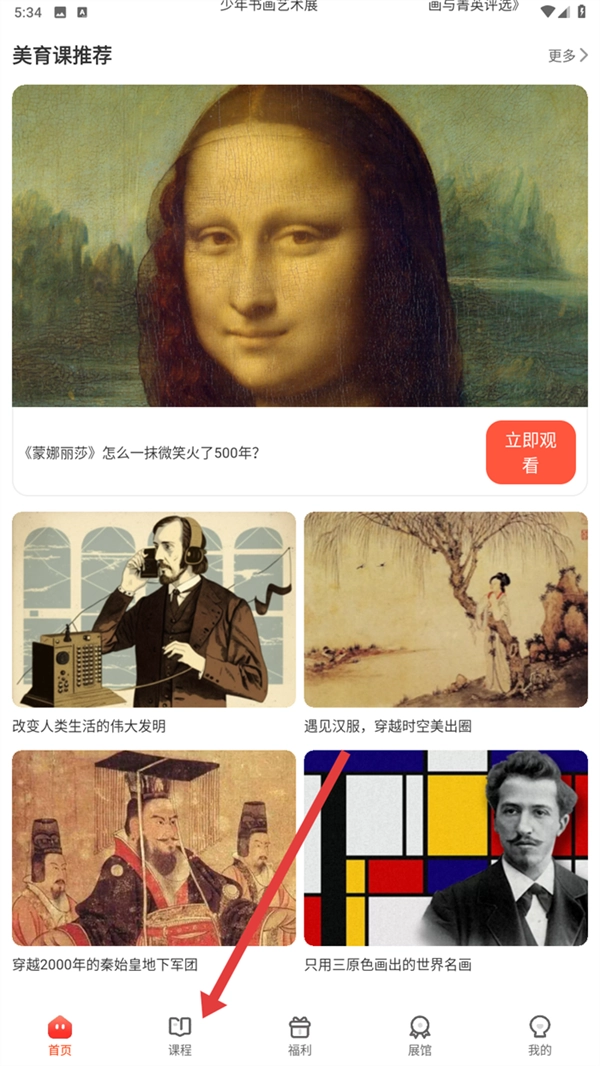
Task: Tap the 立即观看 button
Action: tap(530, 452)
